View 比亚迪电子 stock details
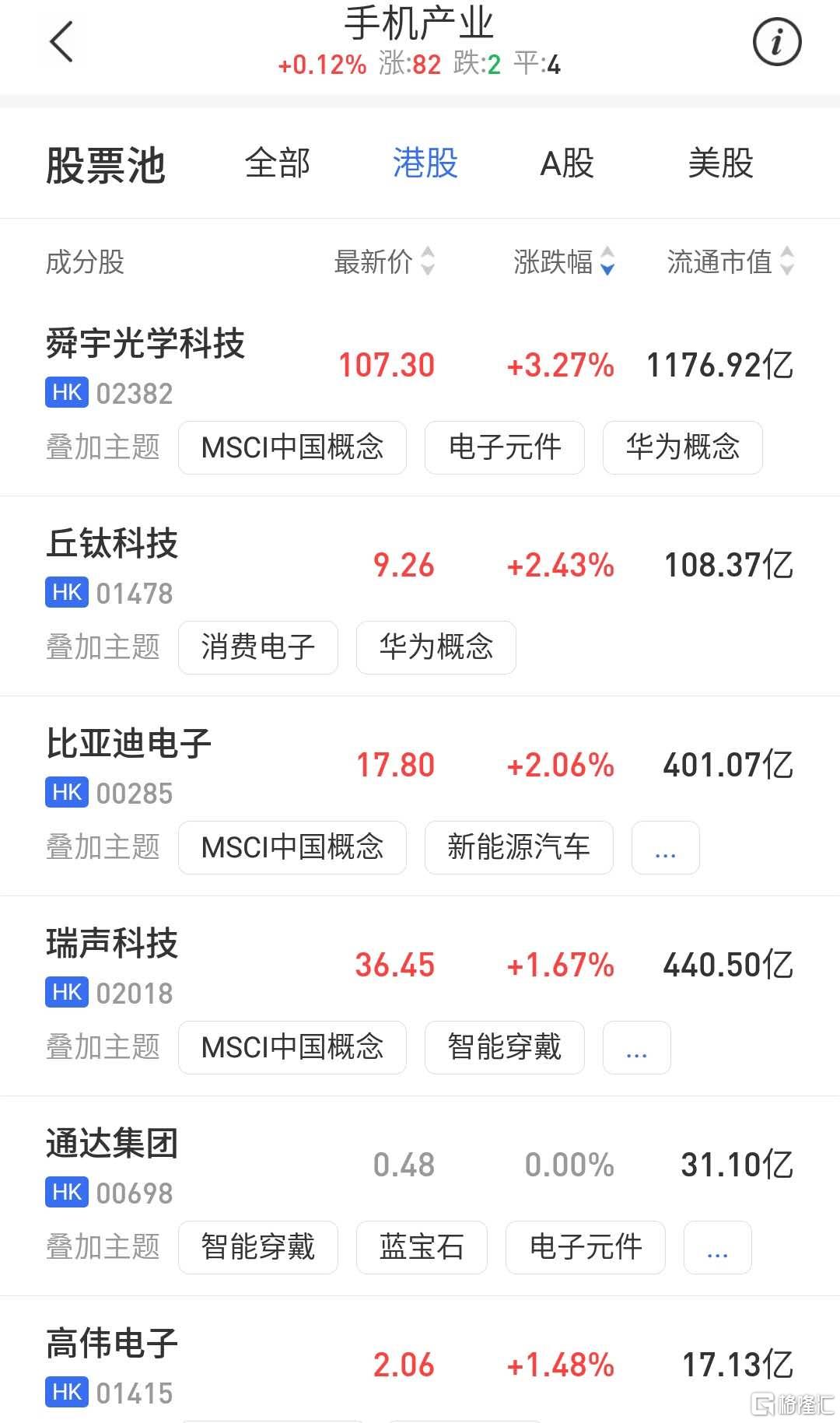Screen dimensions: 840x1423 click(420, 764)
